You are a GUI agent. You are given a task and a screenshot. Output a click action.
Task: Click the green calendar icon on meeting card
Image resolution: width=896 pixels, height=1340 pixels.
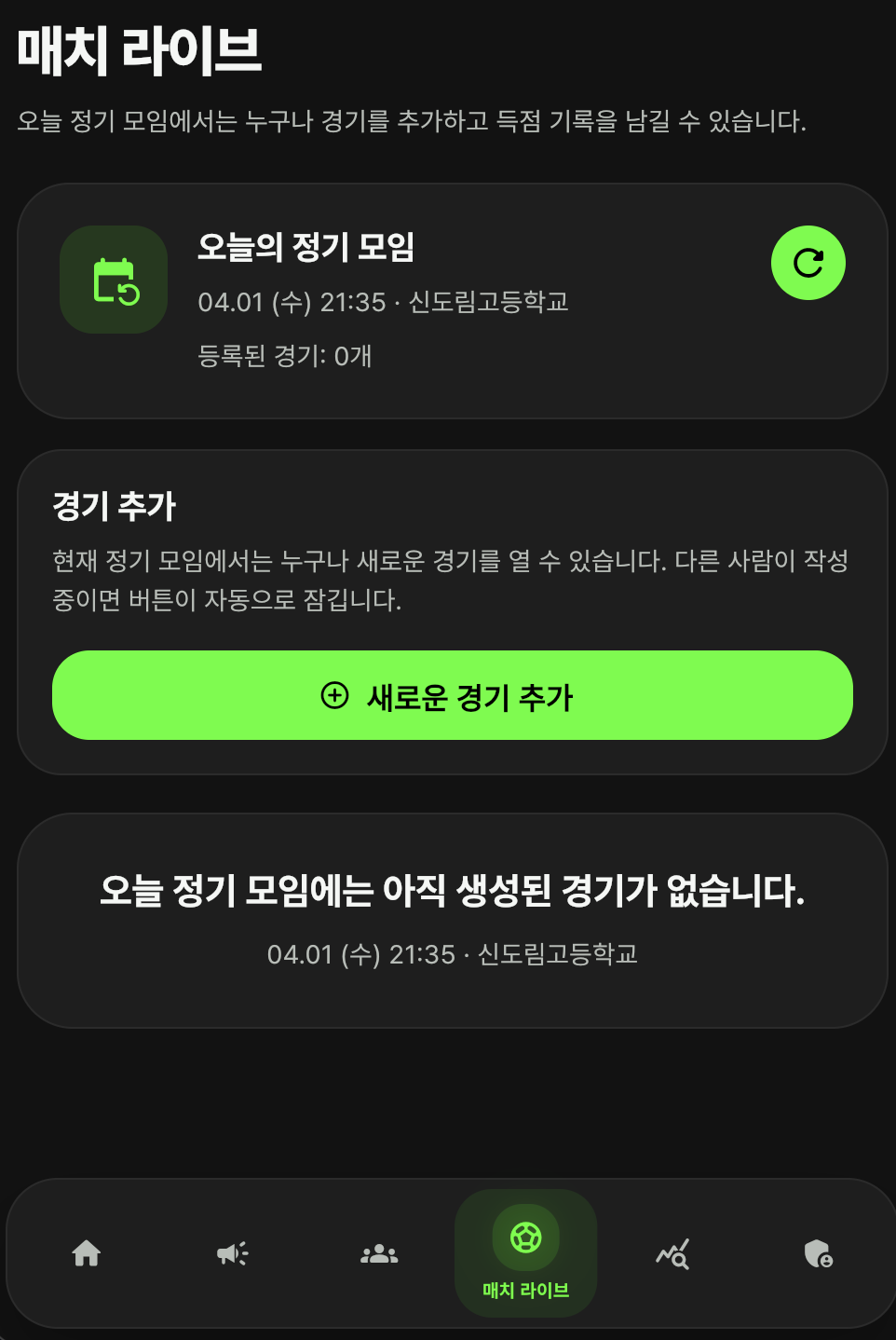click(x=113, y=280)
